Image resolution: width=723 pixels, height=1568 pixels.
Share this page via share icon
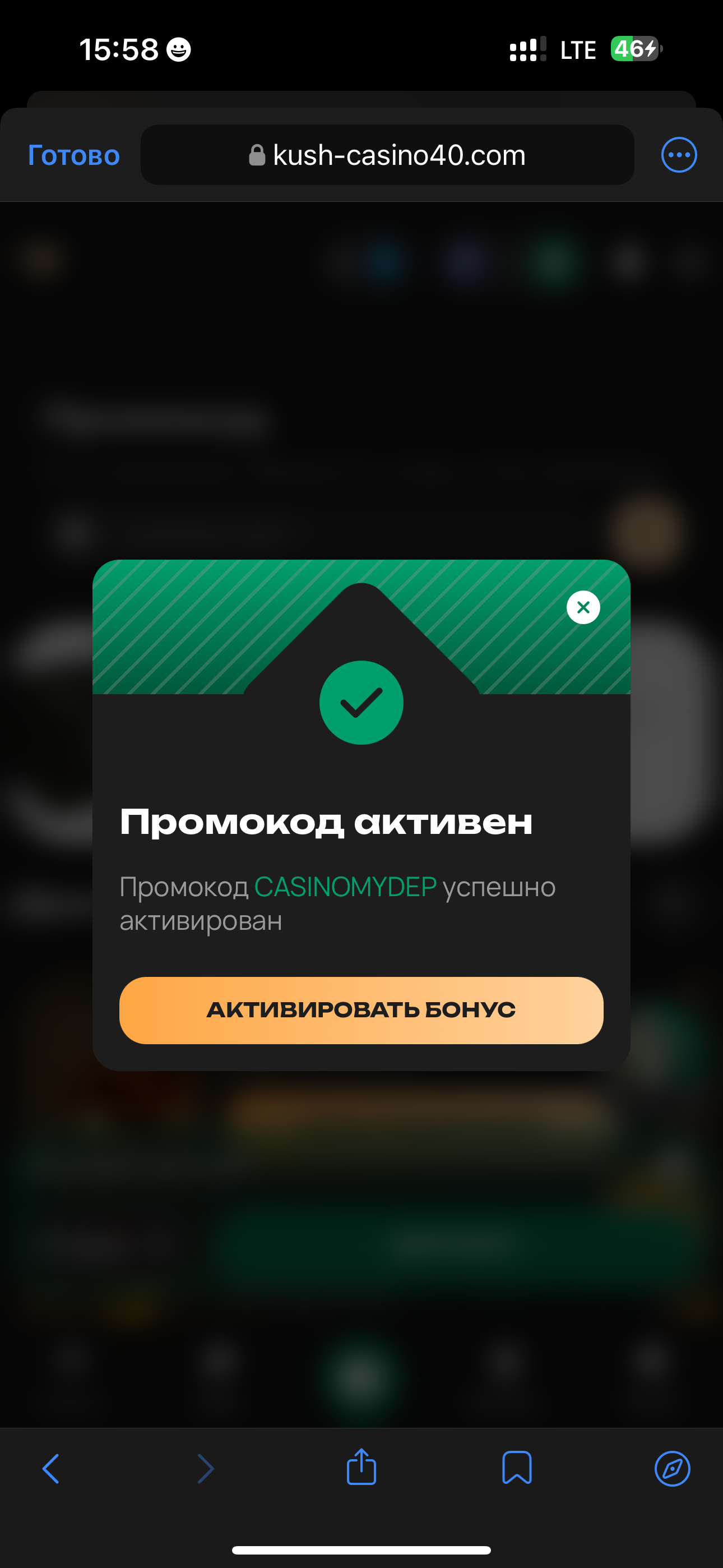click(361, 1467)
